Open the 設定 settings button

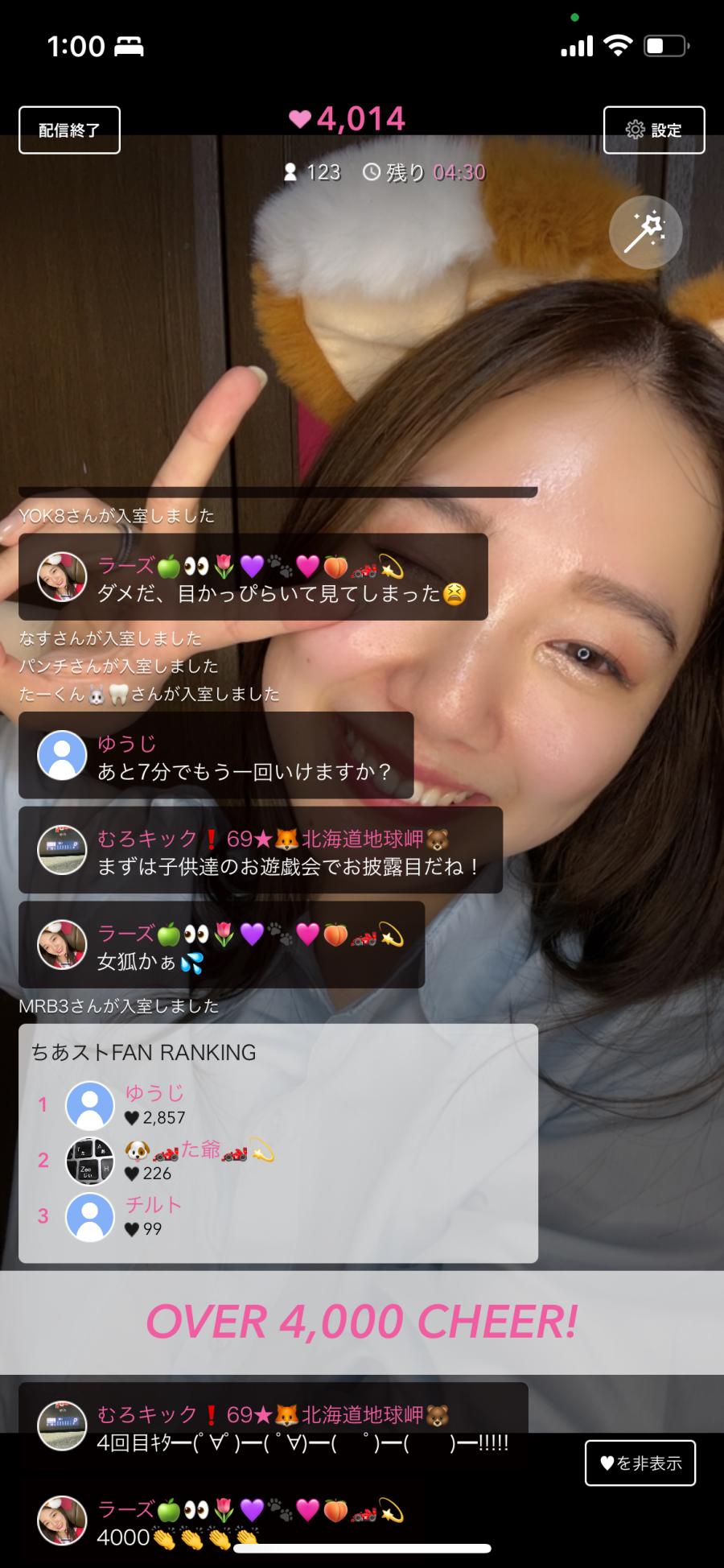point(654,130)
